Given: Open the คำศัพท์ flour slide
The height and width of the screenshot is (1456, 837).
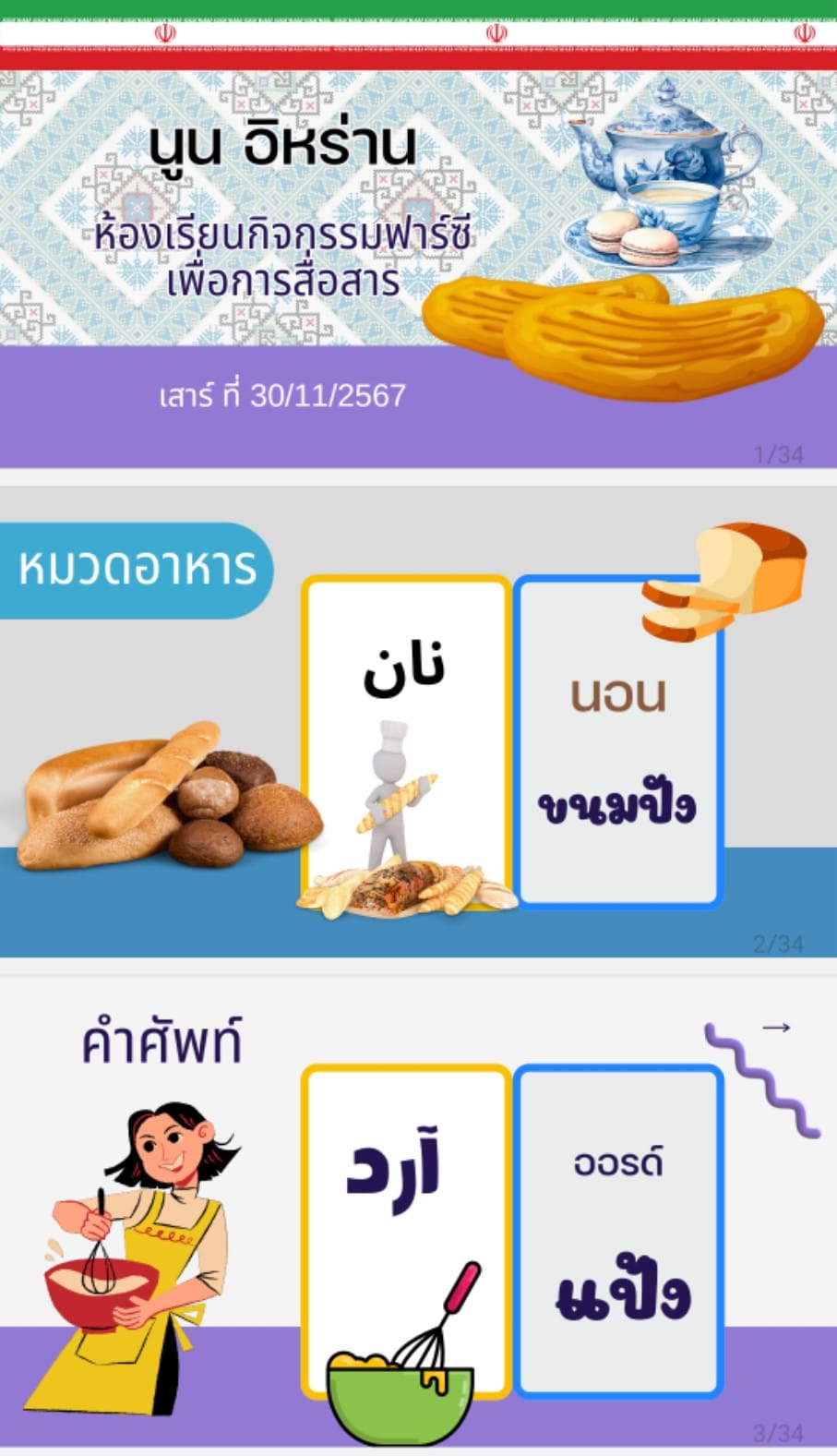Looking at the screenshot, I should point(418,1211).
